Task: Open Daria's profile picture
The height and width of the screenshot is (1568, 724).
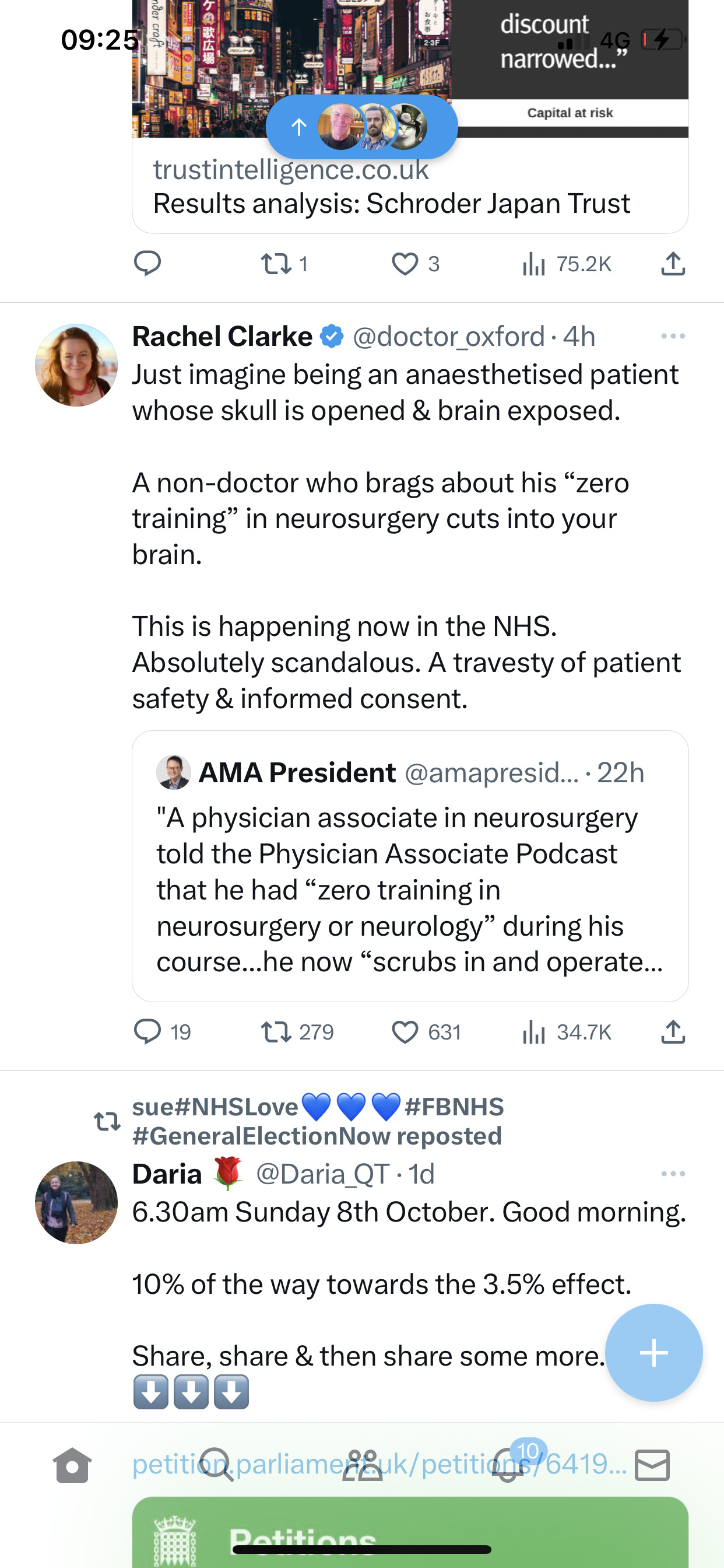Action: tap(76, 1202)
